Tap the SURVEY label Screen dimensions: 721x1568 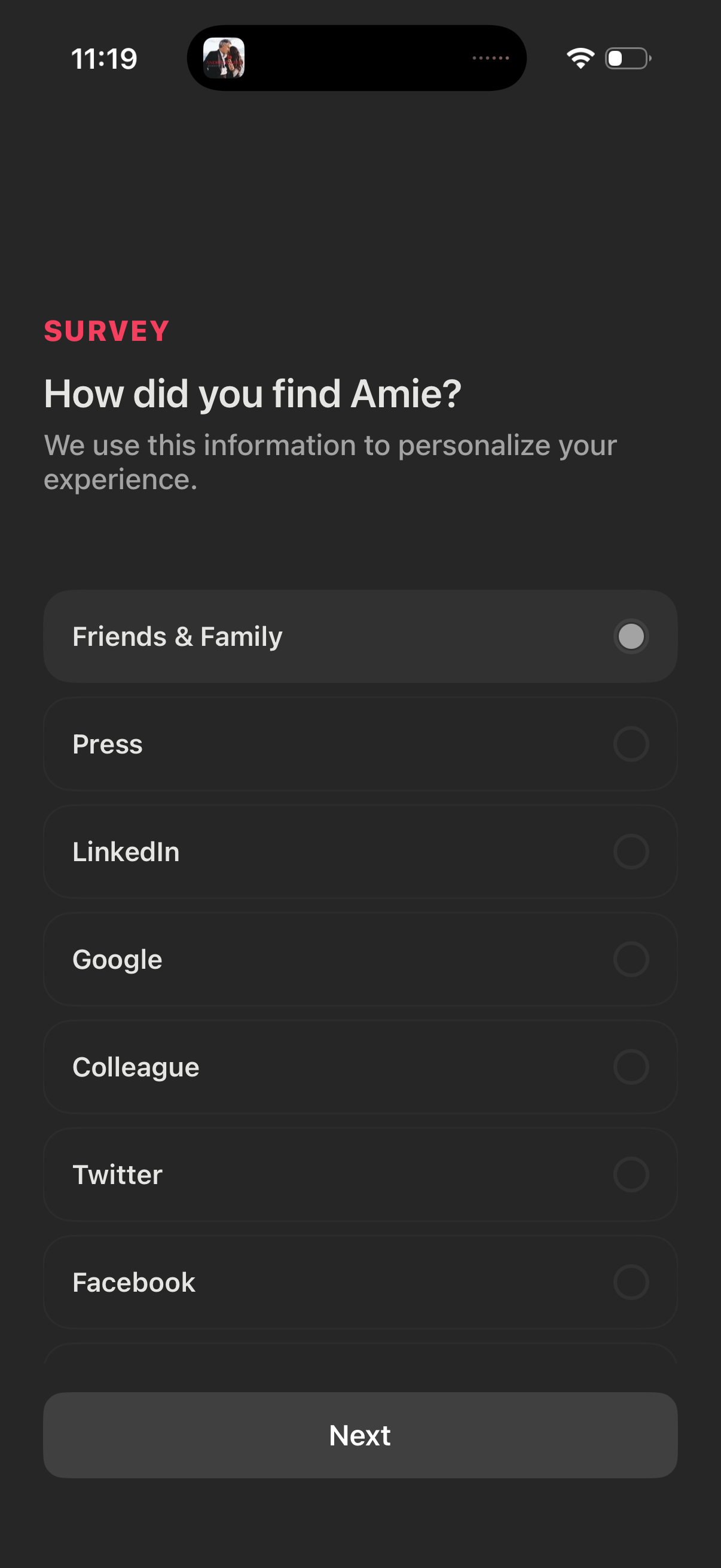(x=106, y=331)
